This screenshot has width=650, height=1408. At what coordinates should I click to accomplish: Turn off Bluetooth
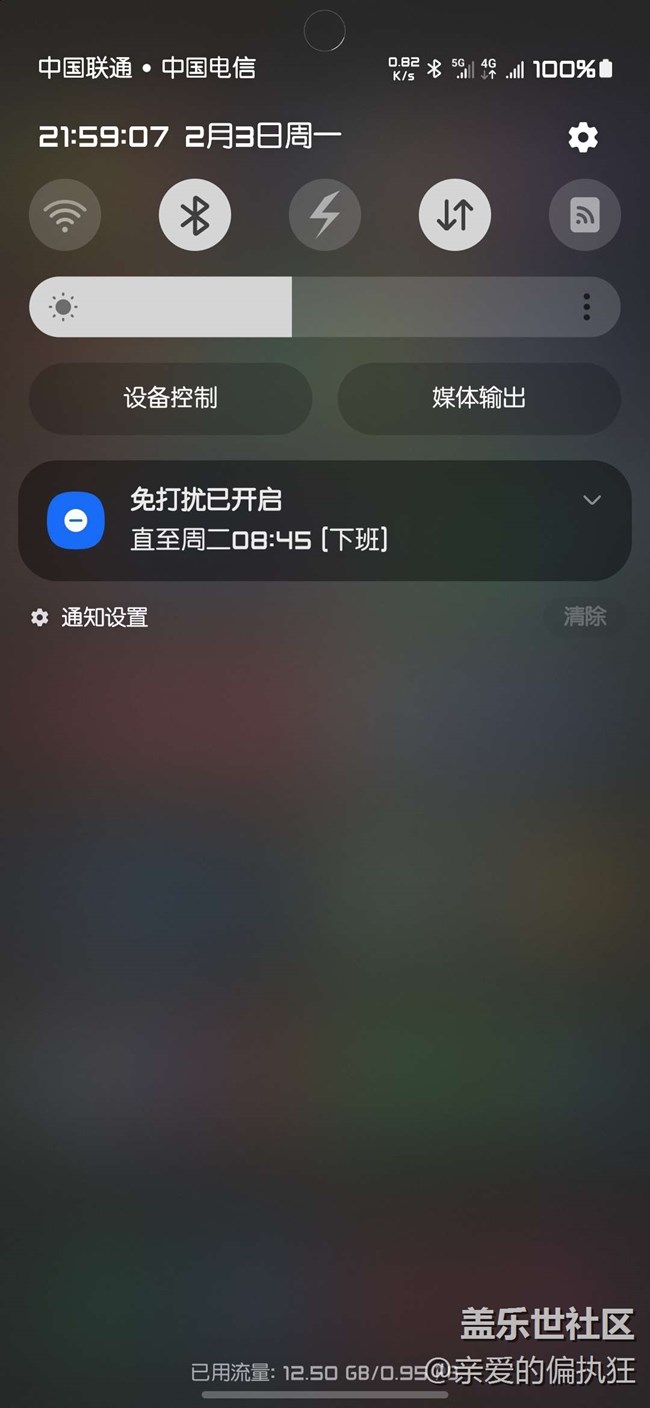(195, 215)
